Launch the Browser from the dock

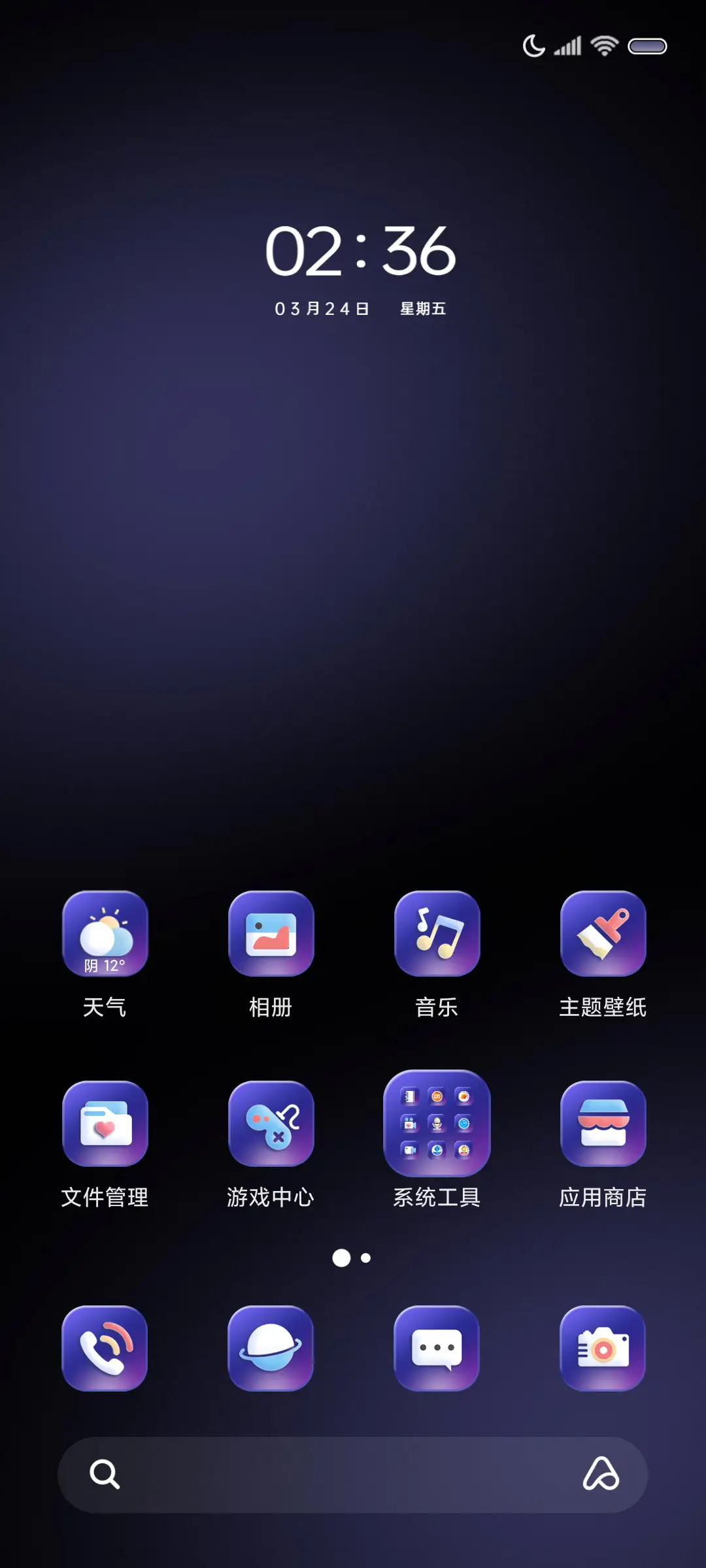(271, 1350)
